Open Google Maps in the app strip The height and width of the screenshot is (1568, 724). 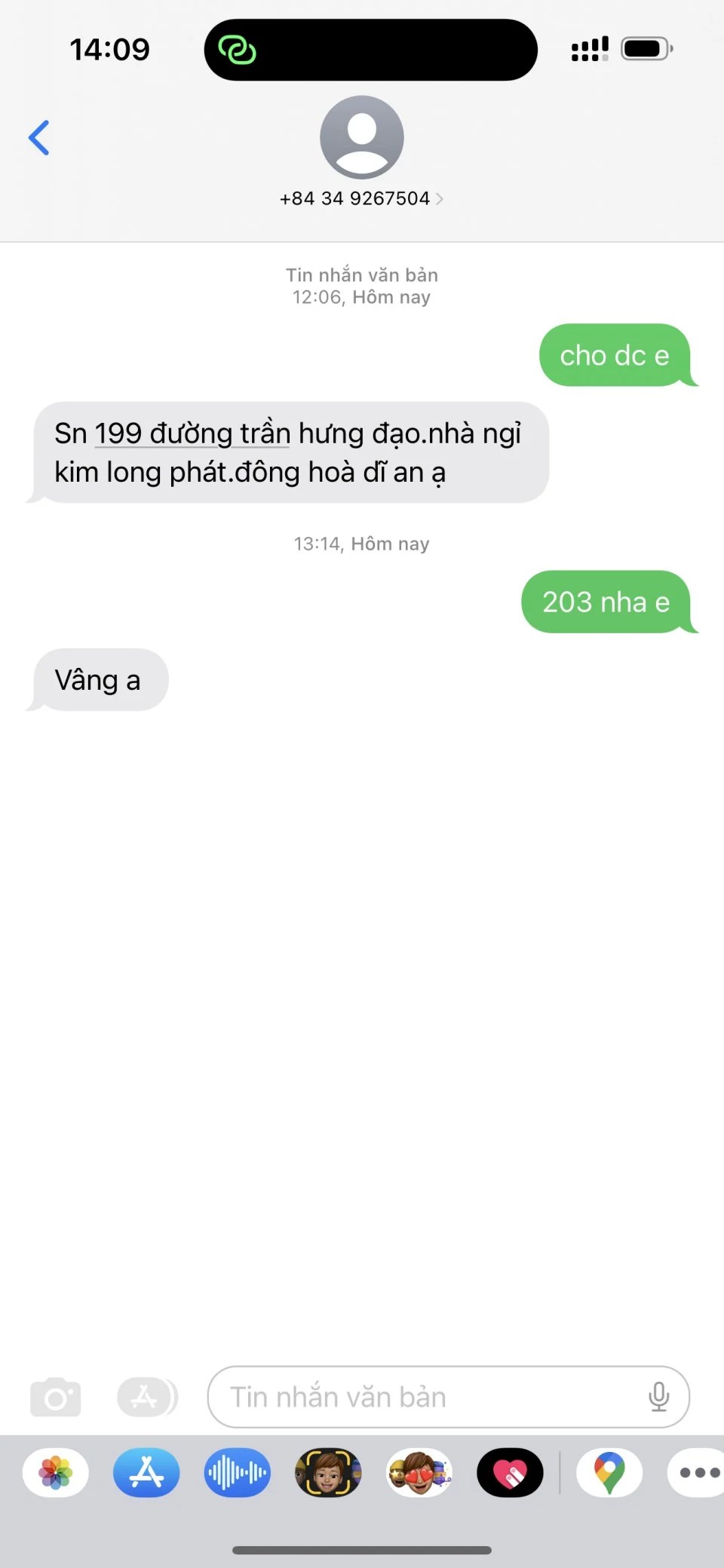click(x=609, y=1472)
